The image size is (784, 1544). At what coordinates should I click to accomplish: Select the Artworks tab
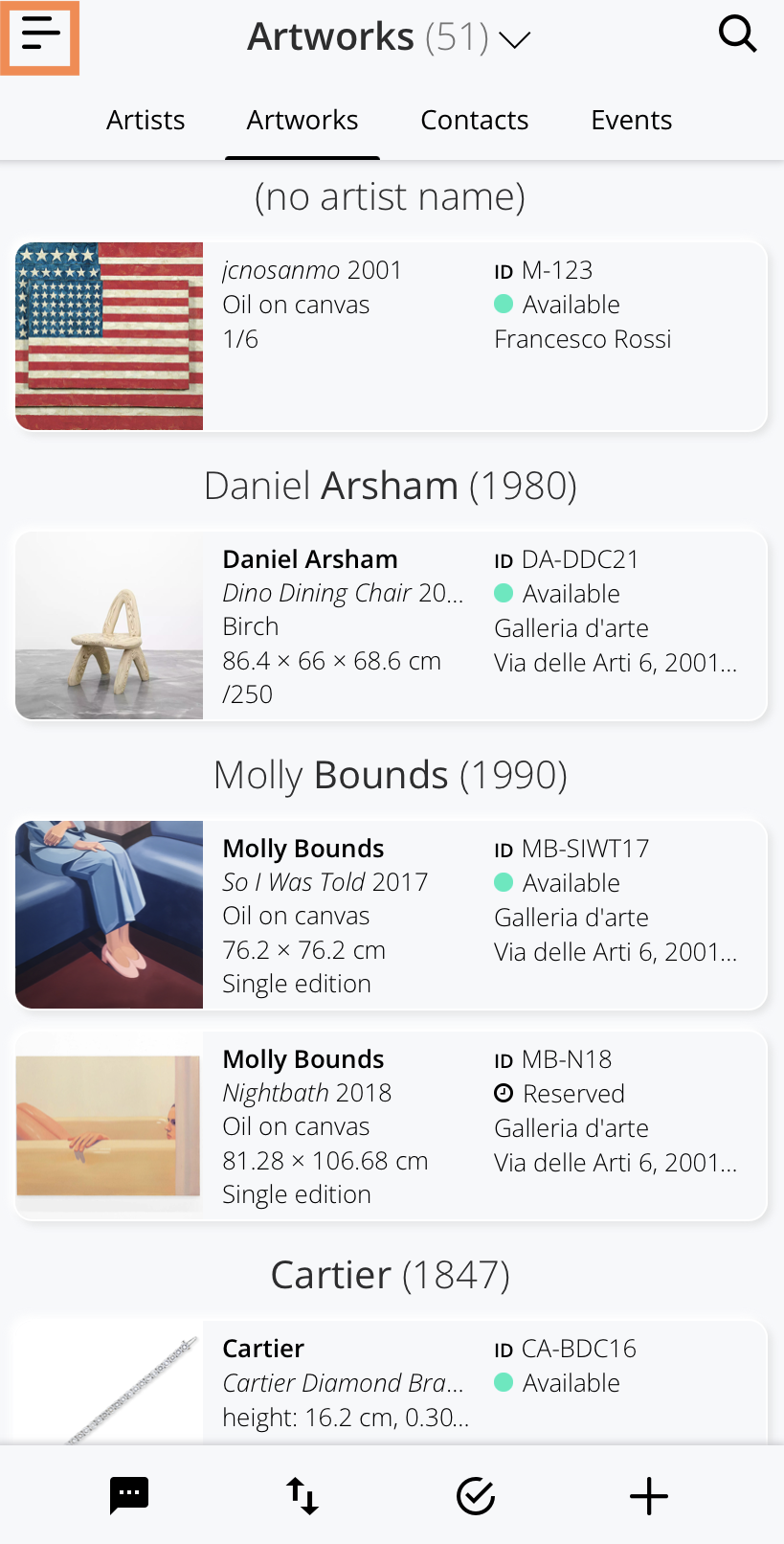pos(302,120)
